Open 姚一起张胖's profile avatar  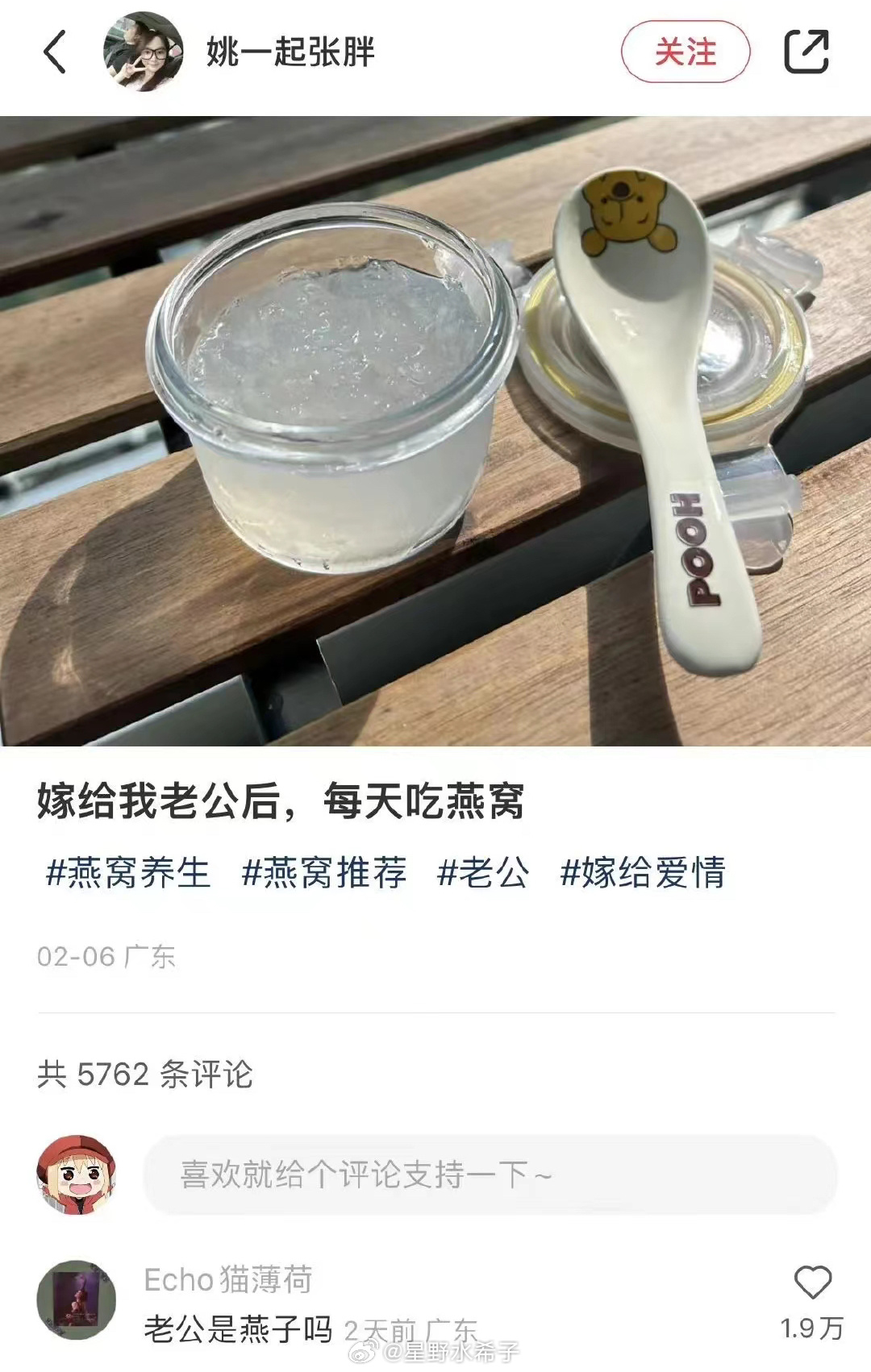pos(144,52)
